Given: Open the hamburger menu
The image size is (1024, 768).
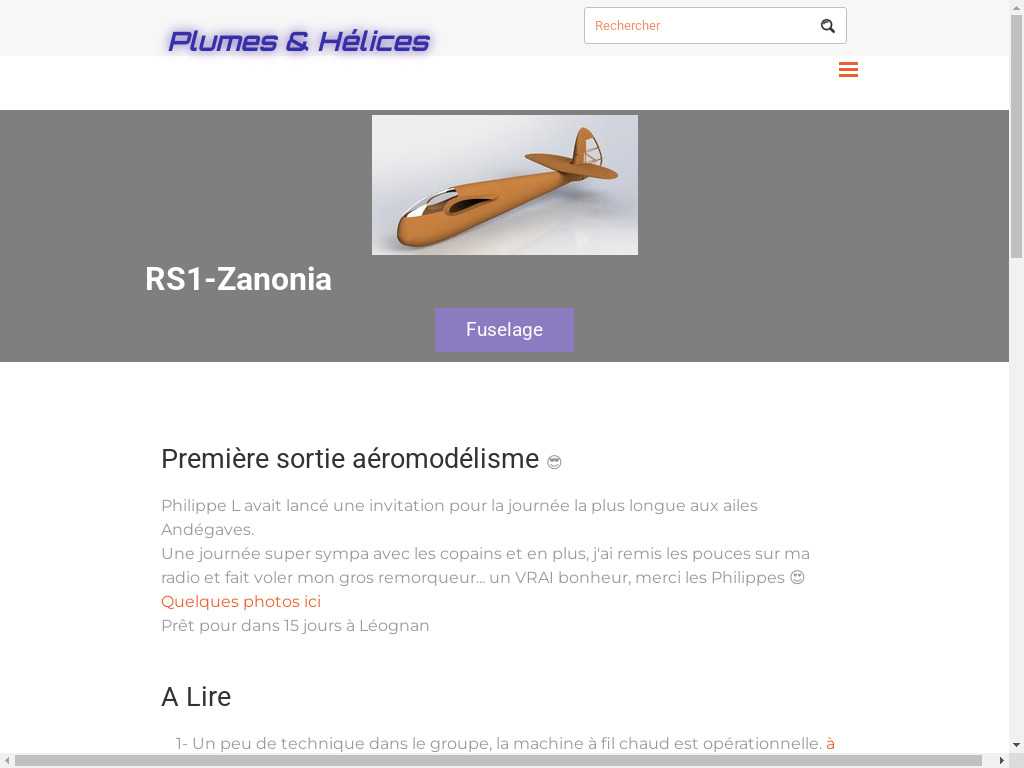Looking at the screenshot, I should point(848,69).
